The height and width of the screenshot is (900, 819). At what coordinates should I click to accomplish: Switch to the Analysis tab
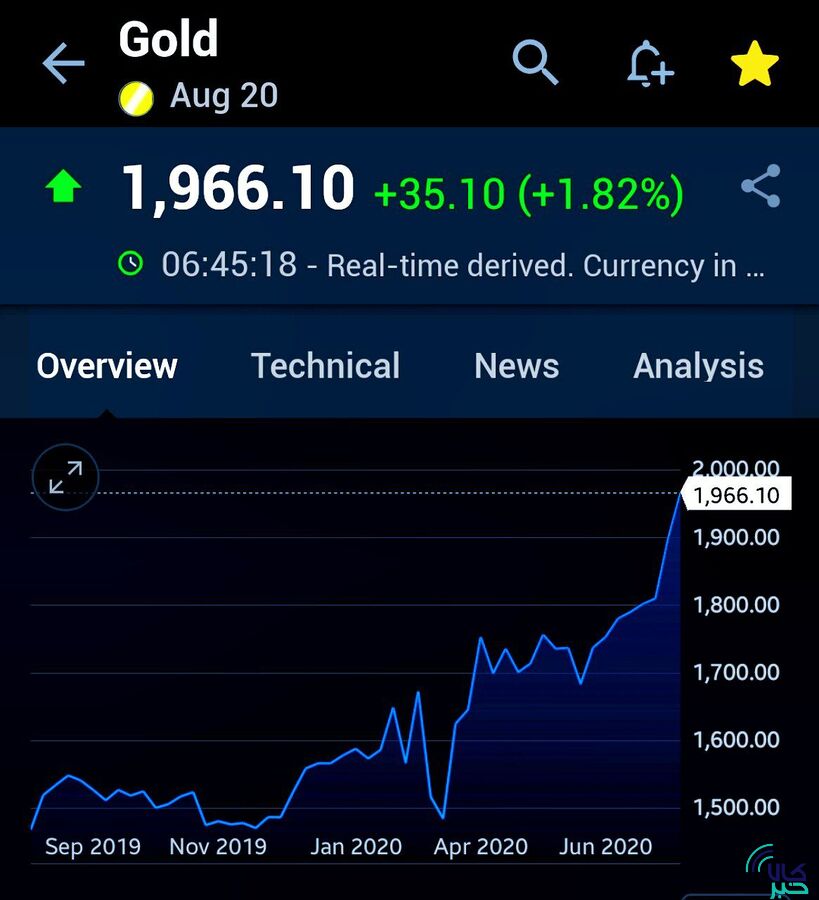coord(698,366)
